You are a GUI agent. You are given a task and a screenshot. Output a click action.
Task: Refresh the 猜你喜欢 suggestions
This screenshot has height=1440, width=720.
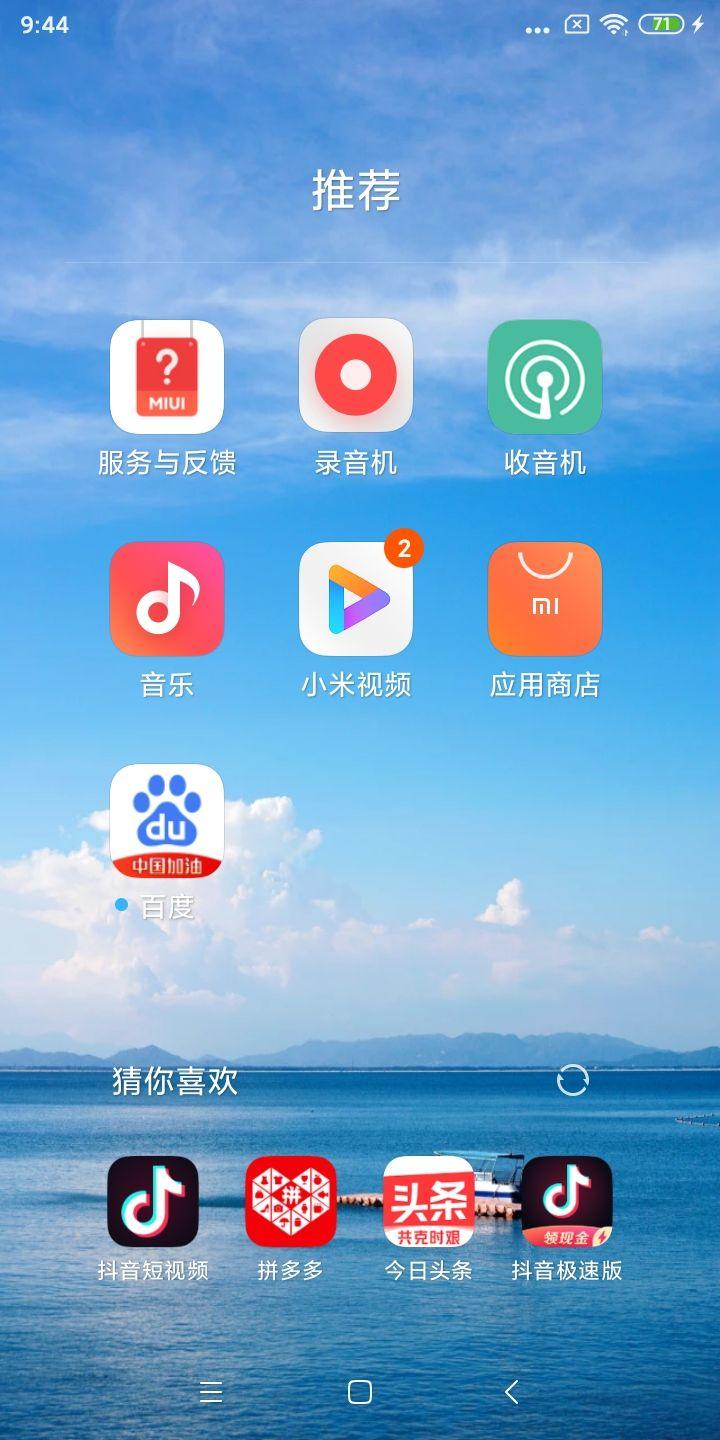point(573,1081)
